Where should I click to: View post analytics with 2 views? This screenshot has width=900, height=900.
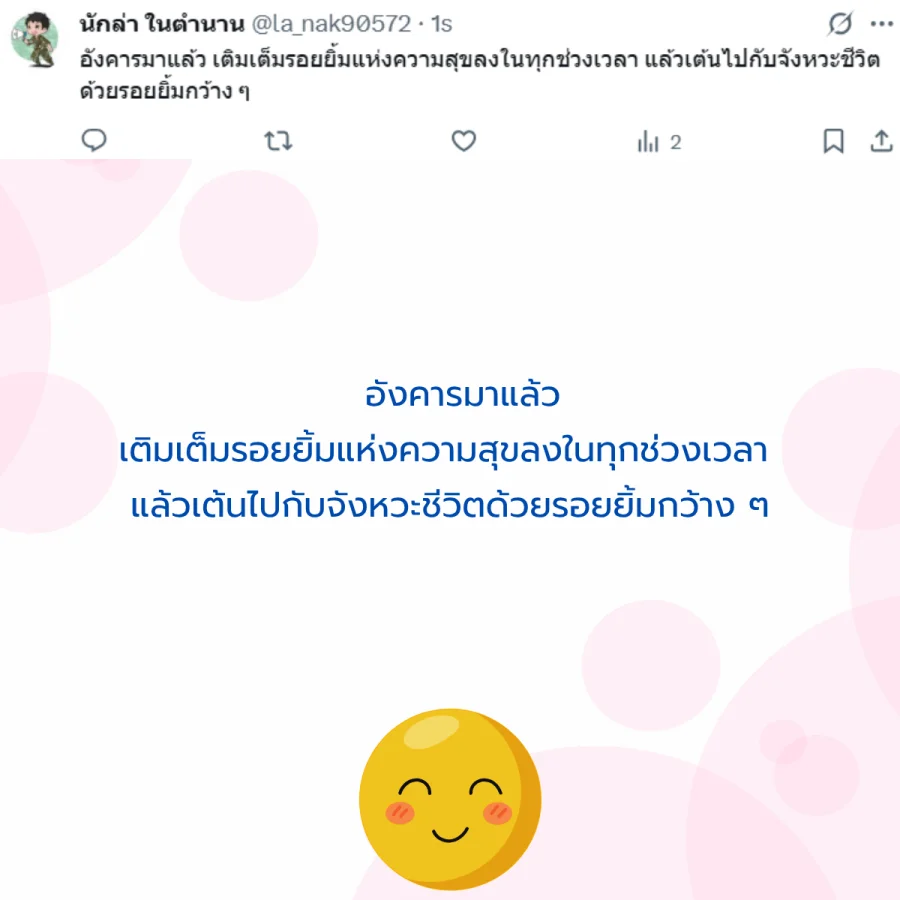659,142
